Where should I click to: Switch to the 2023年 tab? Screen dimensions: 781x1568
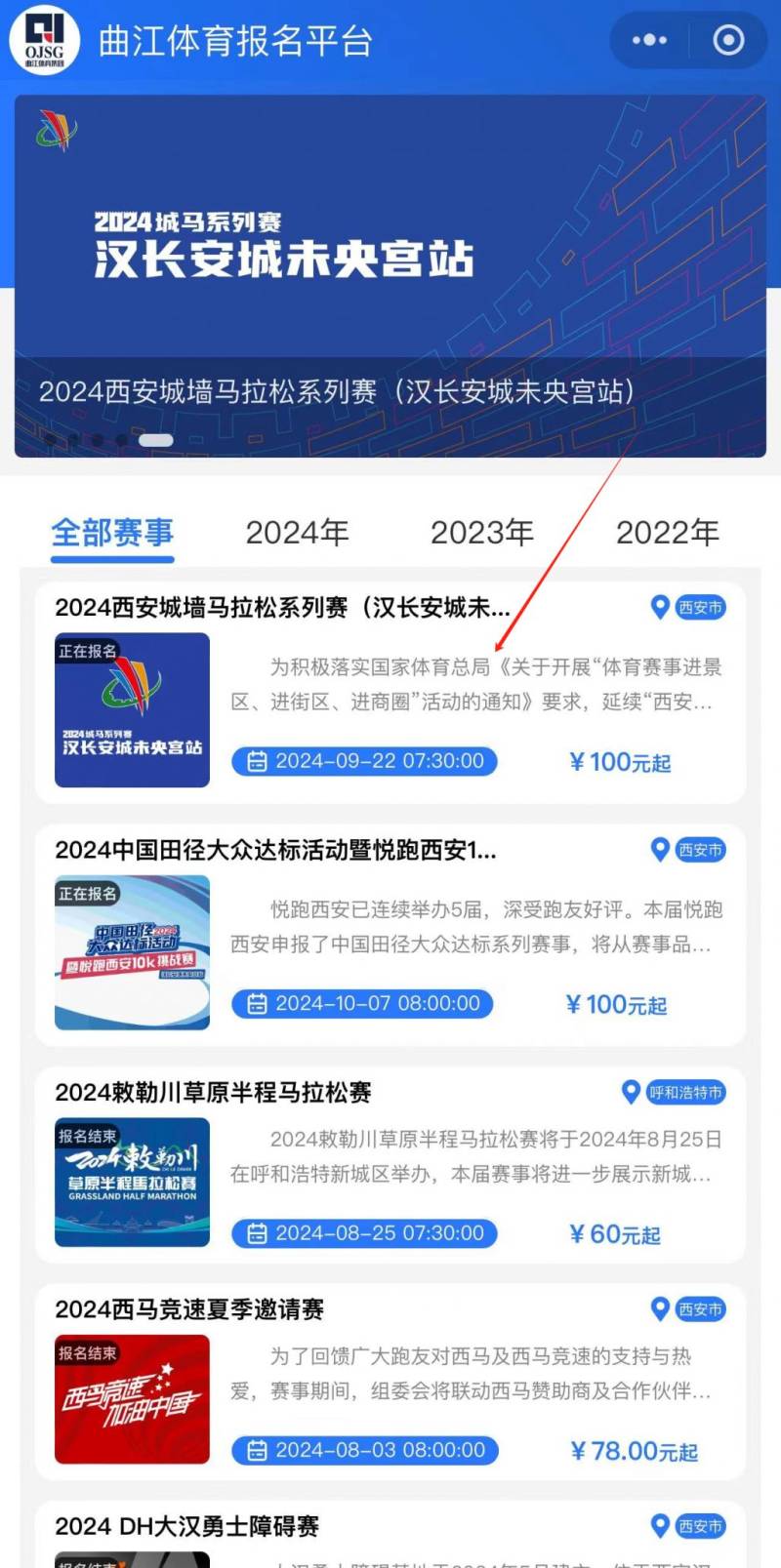[x=482, y=532]
